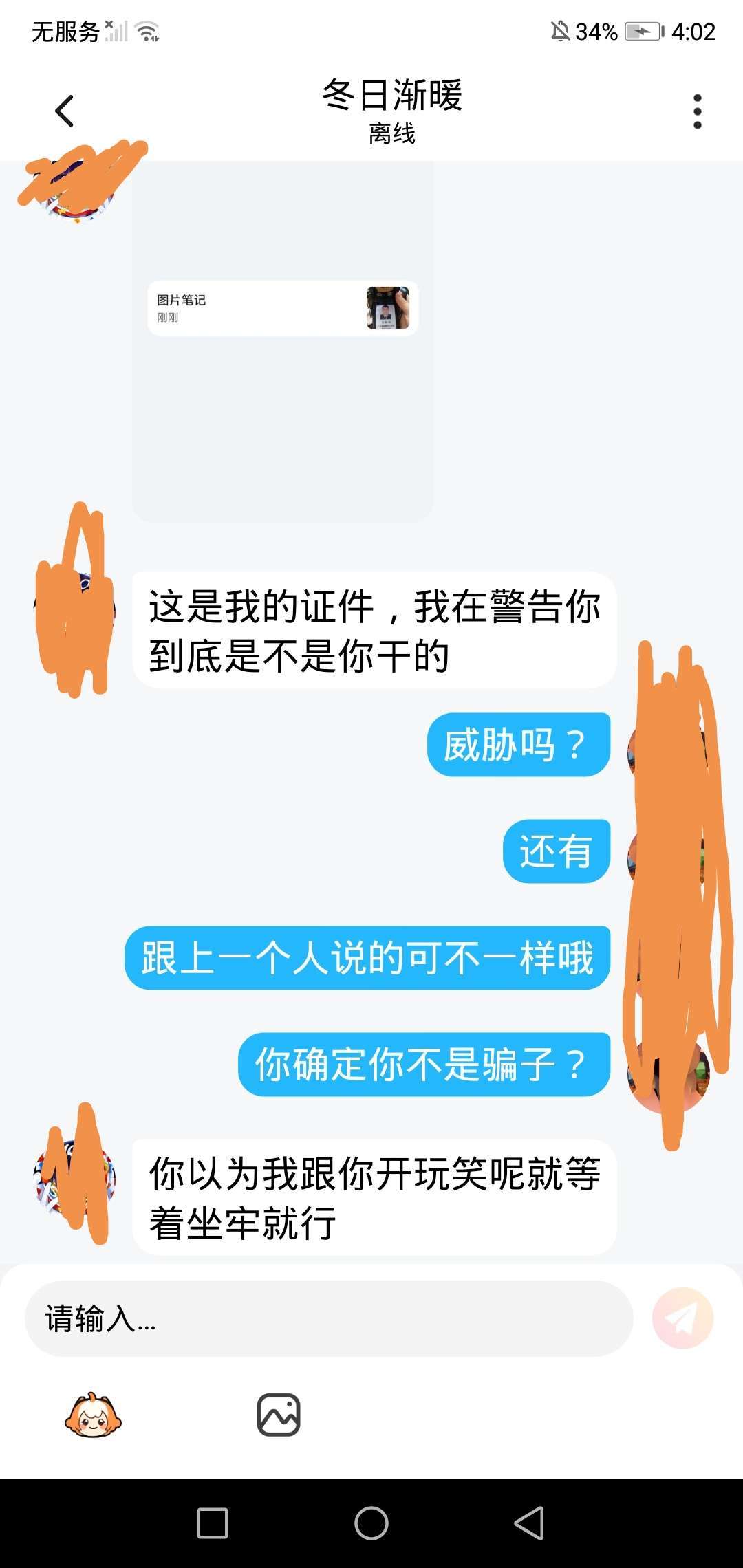Open recent apps via square button

(213, 1523)
